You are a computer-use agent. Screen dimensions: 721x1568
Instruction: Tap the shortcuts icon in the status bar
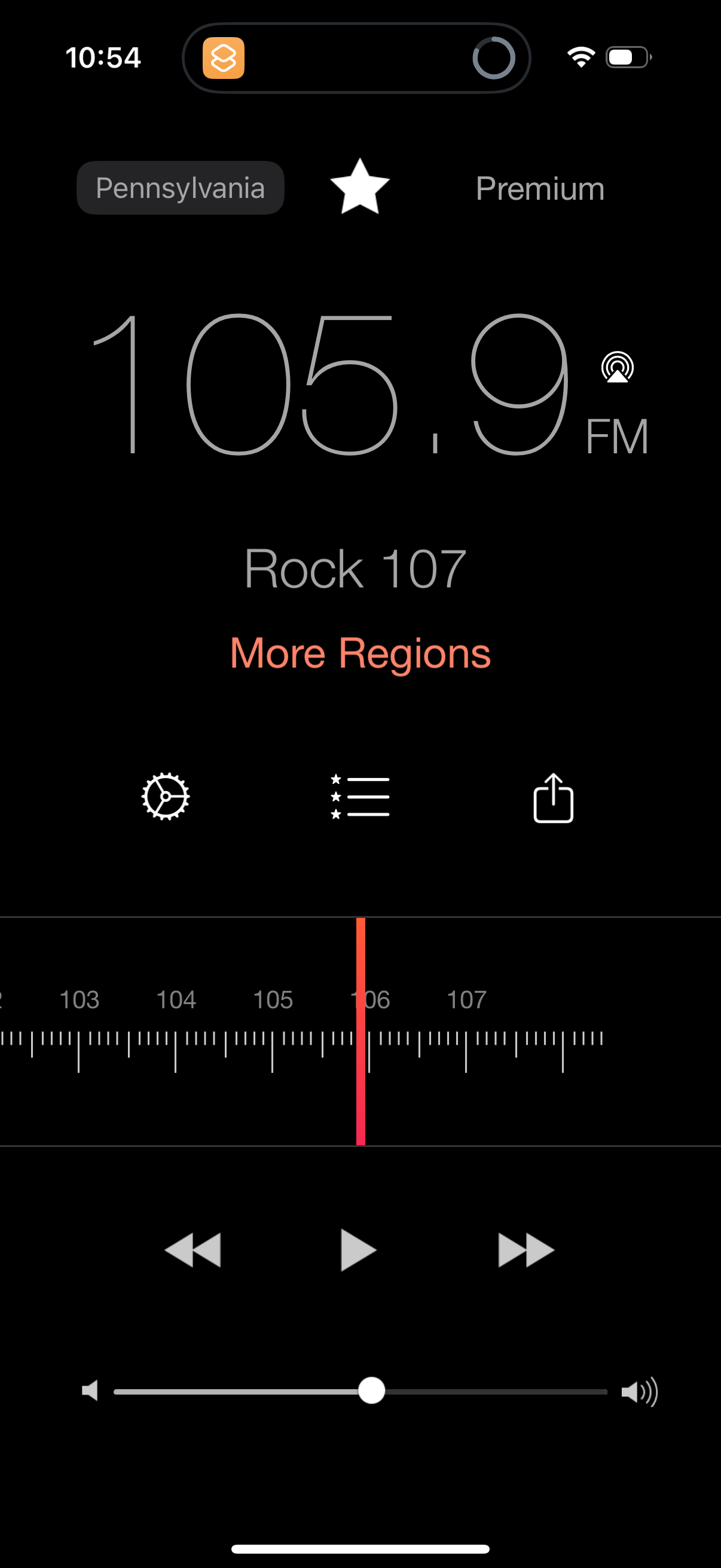click(224, 58)
